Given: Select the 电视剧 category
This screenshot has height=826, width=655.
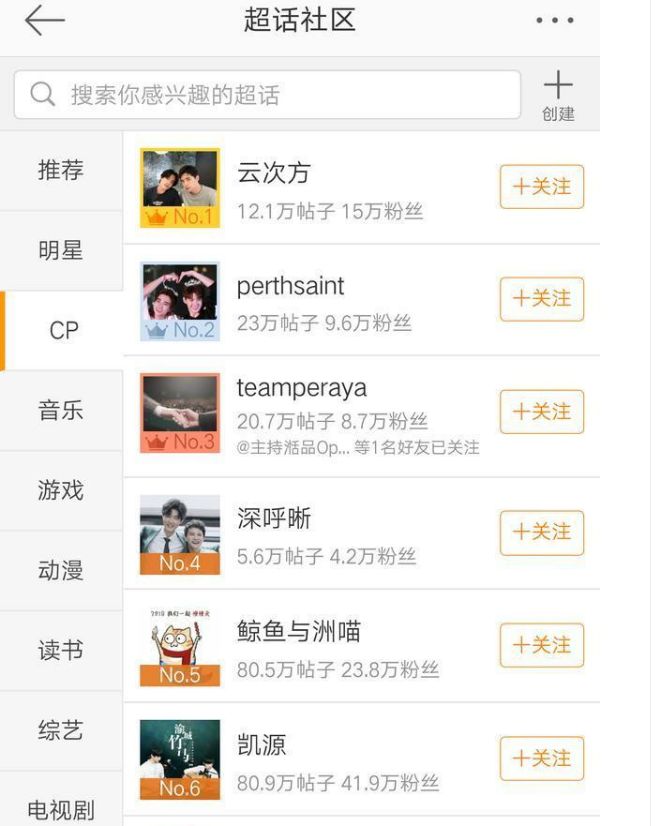Looking at the screenshot, I should coord(61,806).
